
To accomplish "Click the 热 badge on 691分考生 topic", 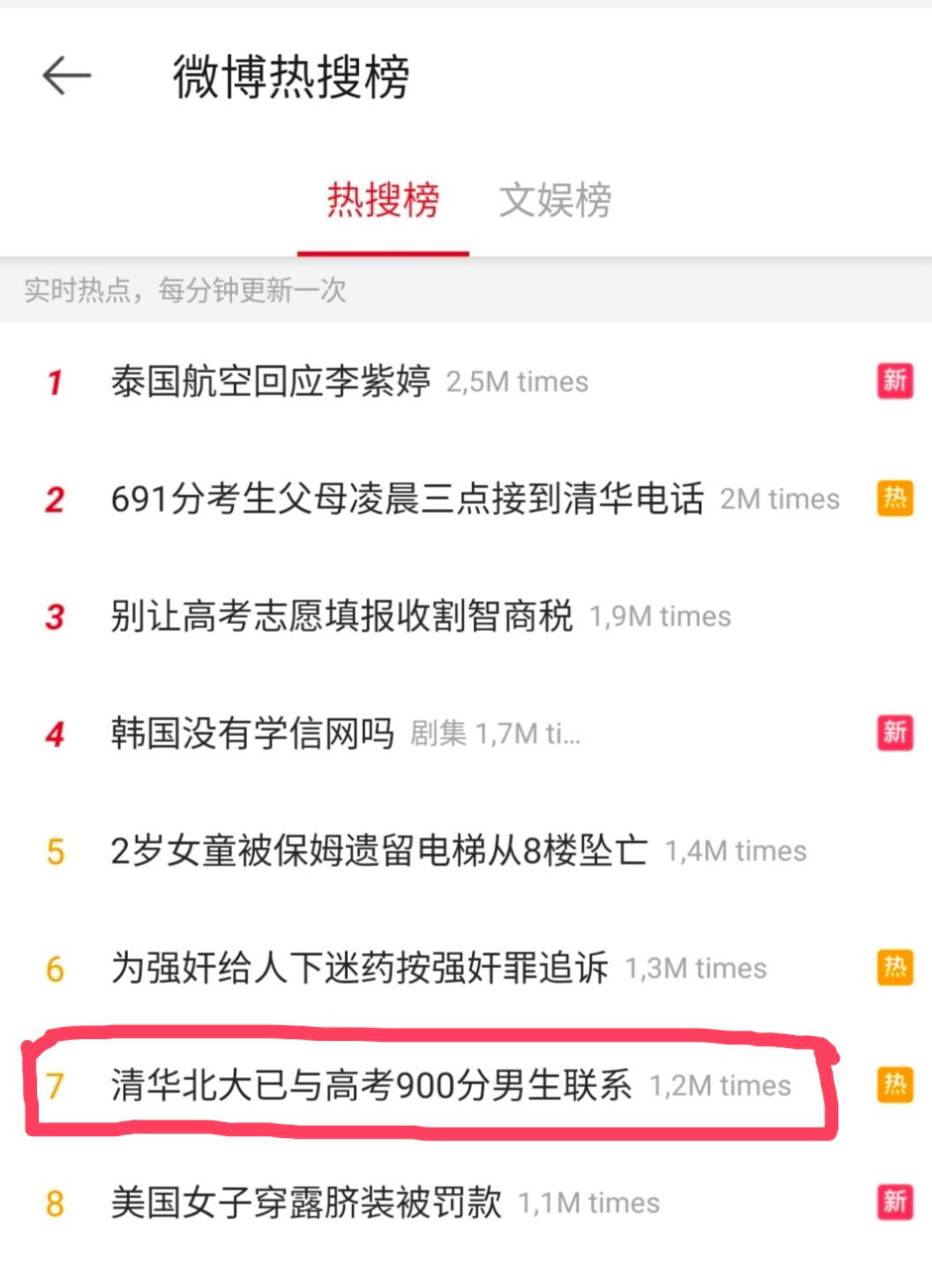I will click(895, 498).
